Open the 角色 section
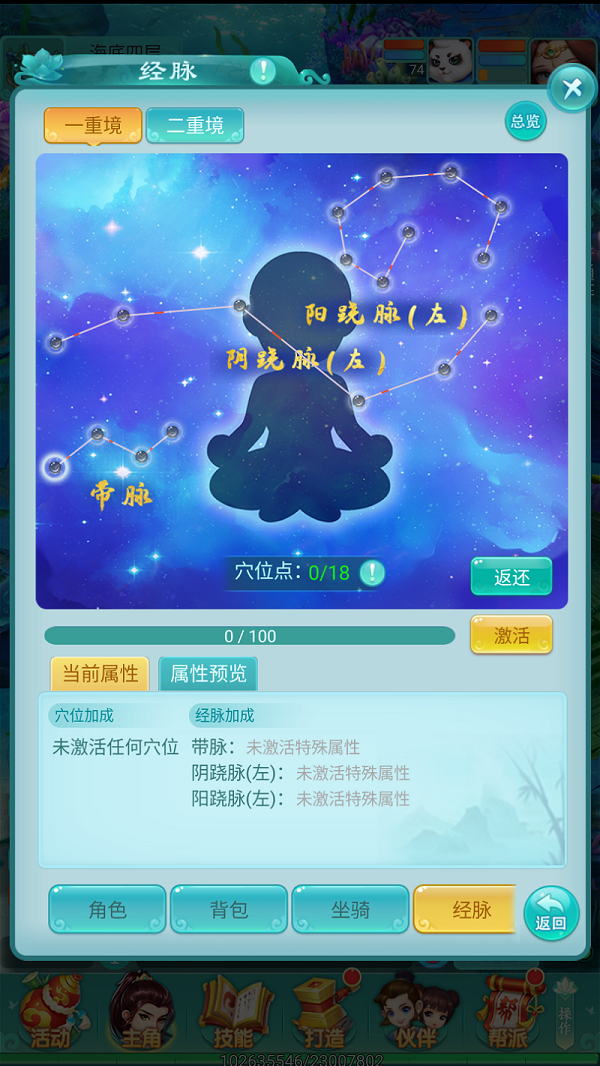The width and height of the screenshot is (600, 1066). 107,909
